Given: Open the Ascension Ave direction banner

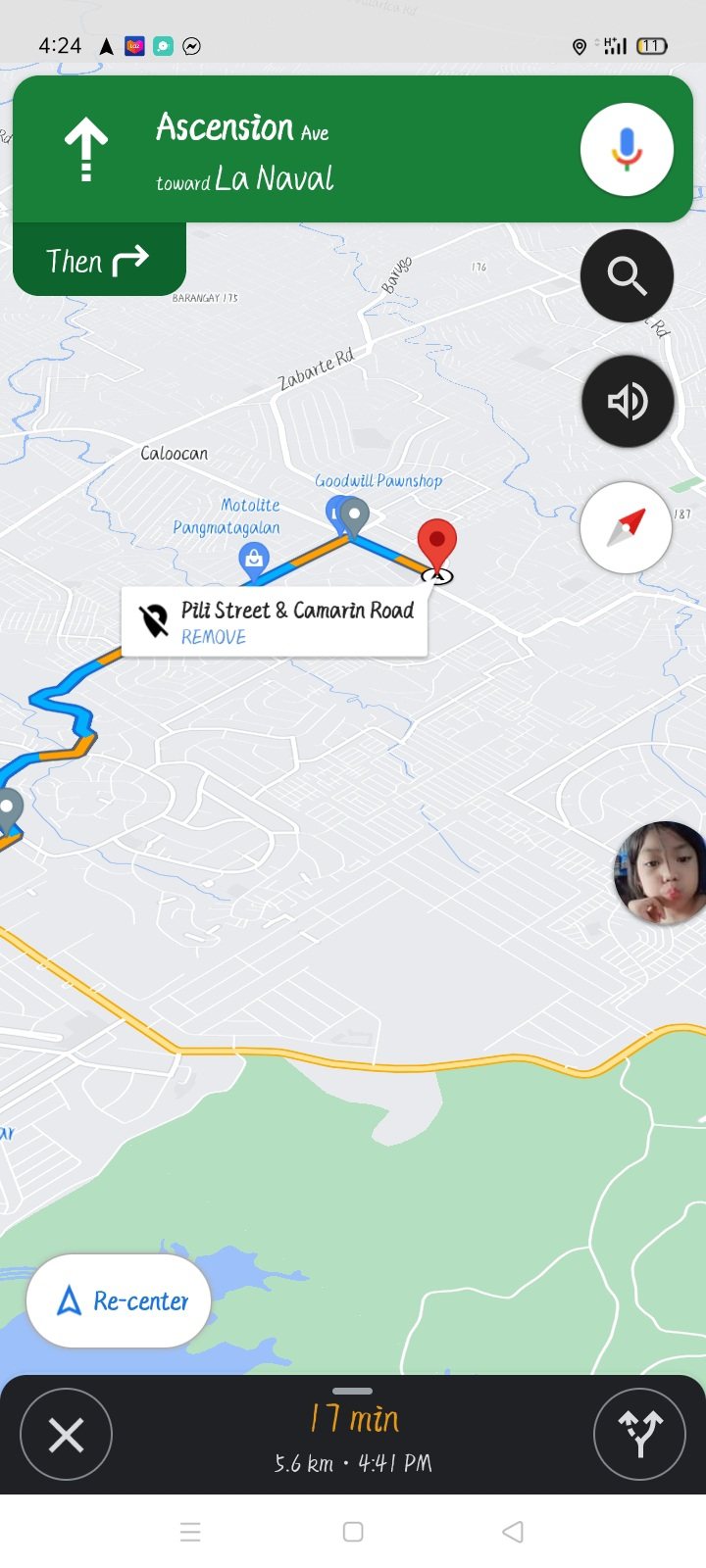Looking at the screenshot, I should point(294,150).
